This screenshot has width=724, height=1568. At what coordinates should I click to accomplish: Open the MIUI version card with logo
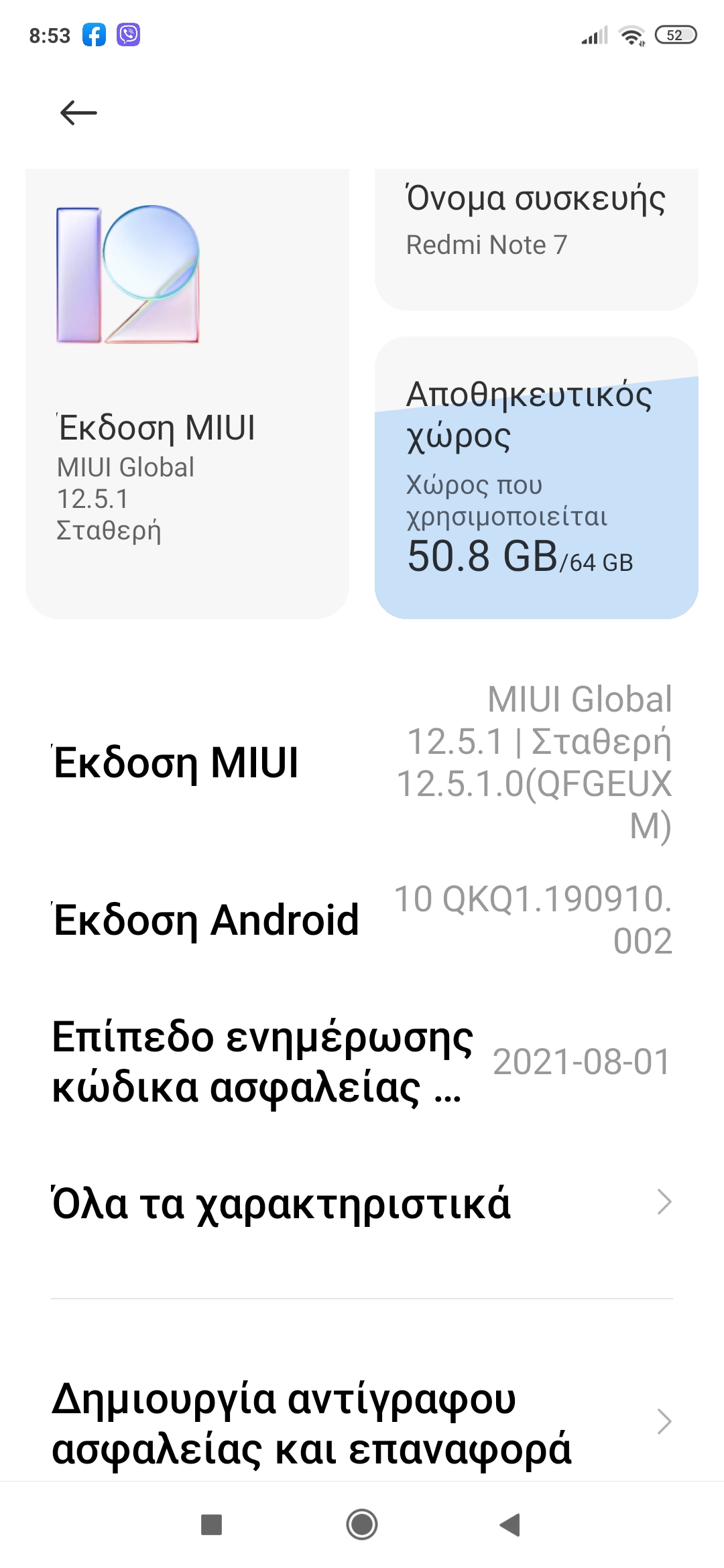tap(187, 394)
